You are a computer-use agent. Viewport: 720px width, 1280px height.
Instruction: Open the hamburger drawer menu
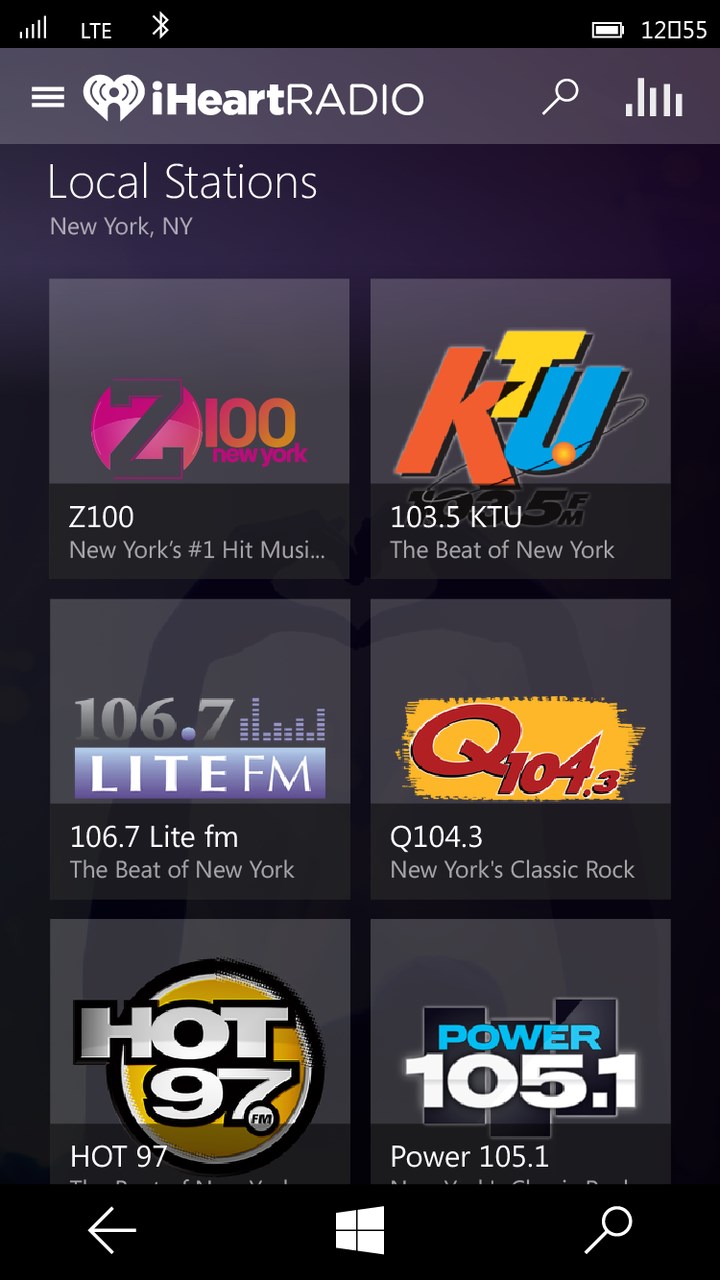point(48,98)
